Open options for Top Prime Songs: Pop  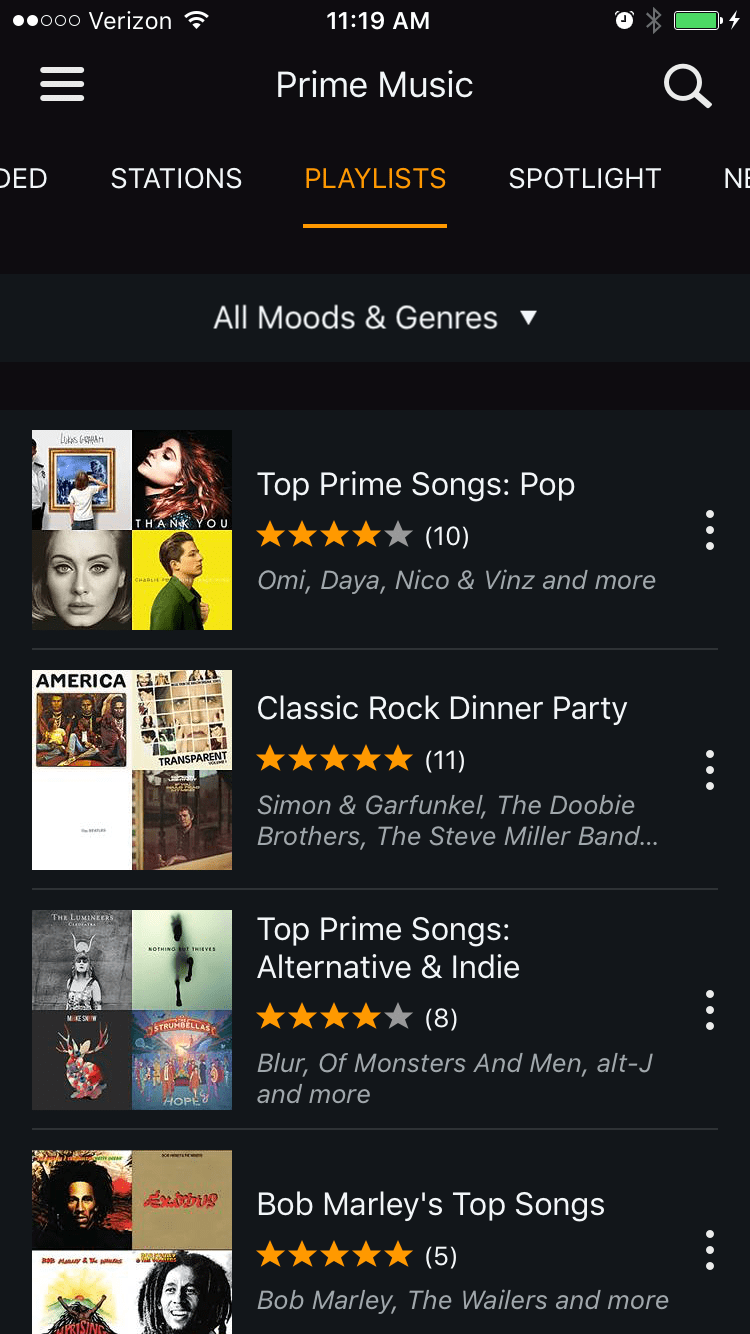pyautogui.click(x=710, y=530)
